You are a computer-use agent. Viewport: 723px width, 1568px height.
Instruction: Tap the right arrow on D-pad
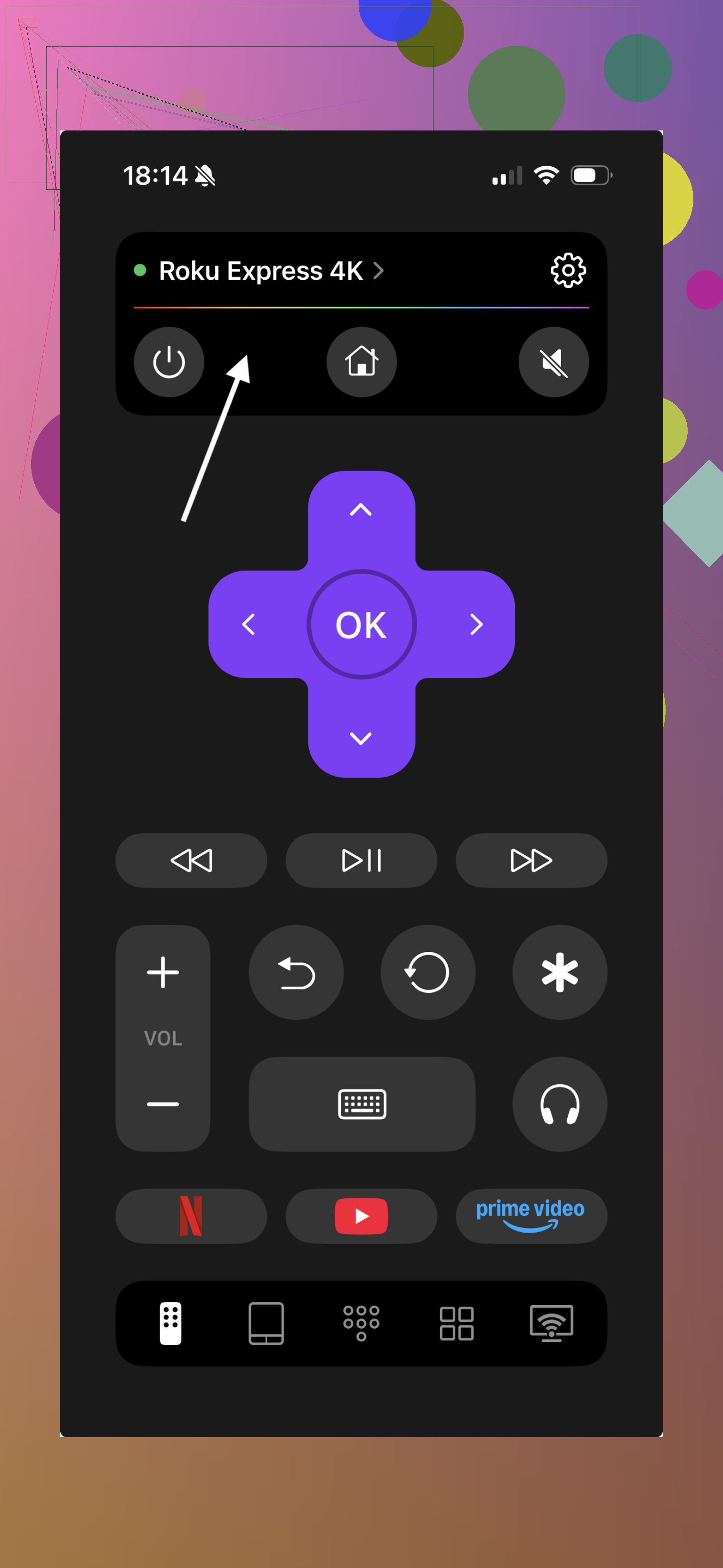(475, 625)
